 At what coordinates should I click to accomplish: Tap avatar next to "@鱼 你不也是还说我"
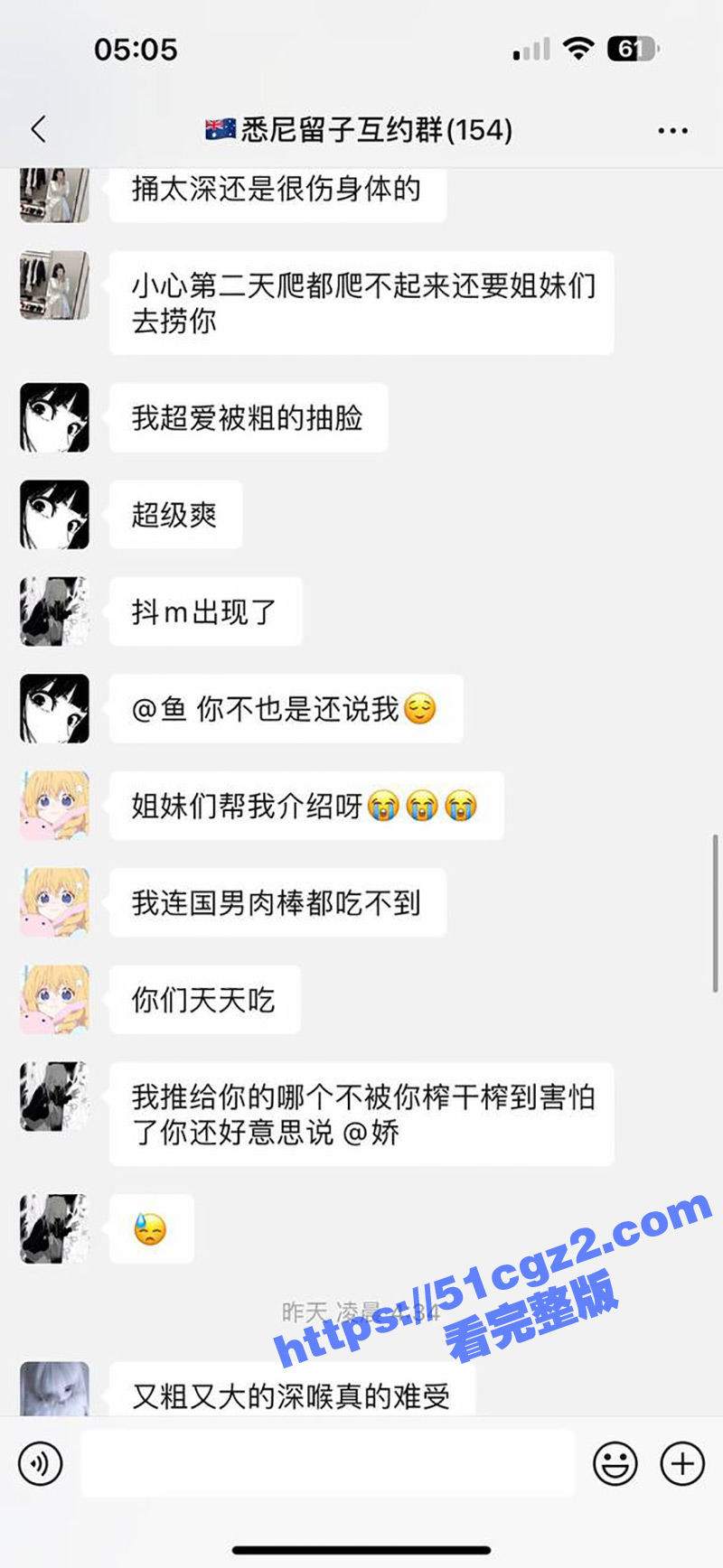coord(55,708)
